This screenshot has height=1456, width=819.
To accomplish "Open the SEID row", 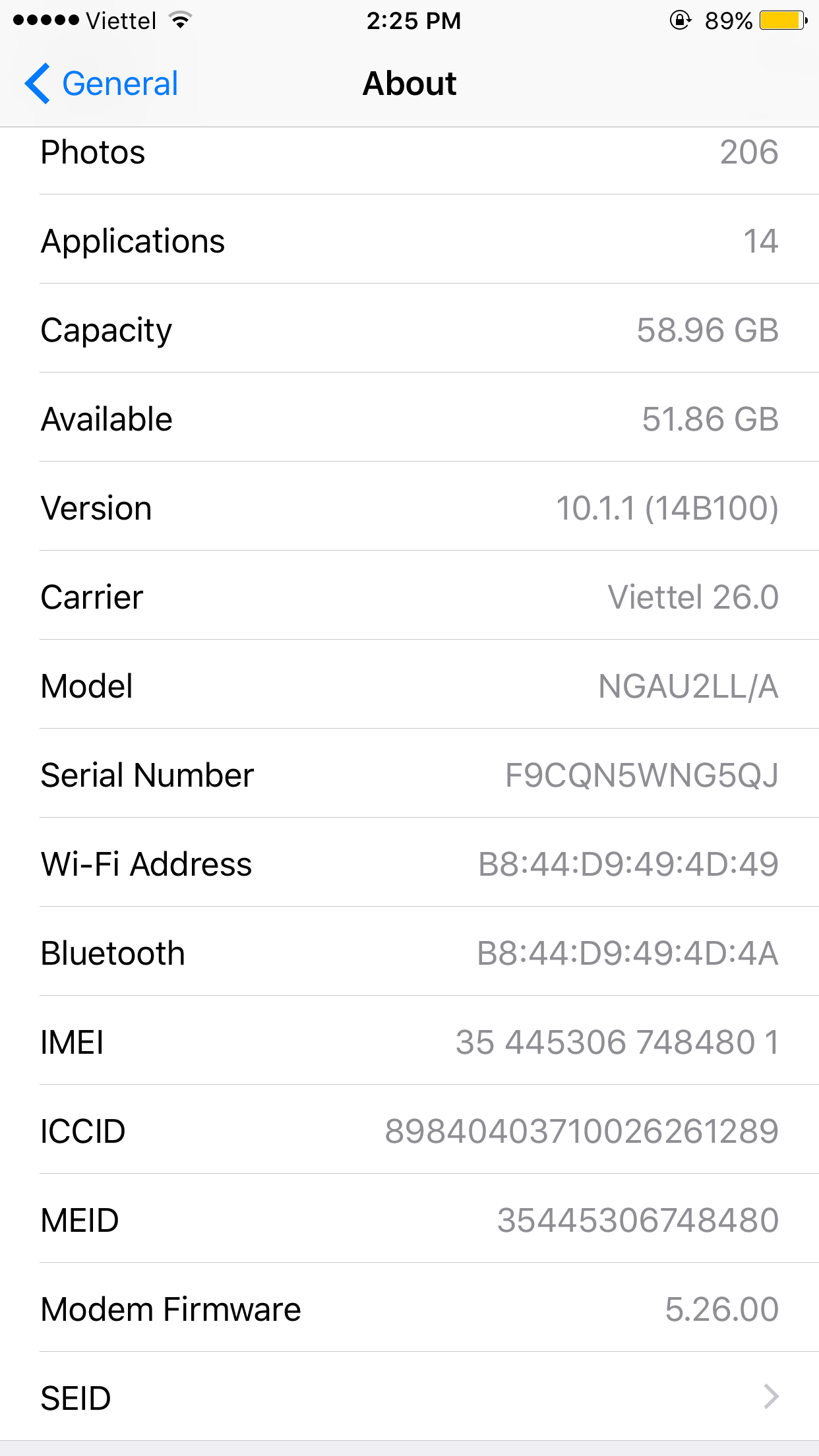I will (x=409, y=1397).
